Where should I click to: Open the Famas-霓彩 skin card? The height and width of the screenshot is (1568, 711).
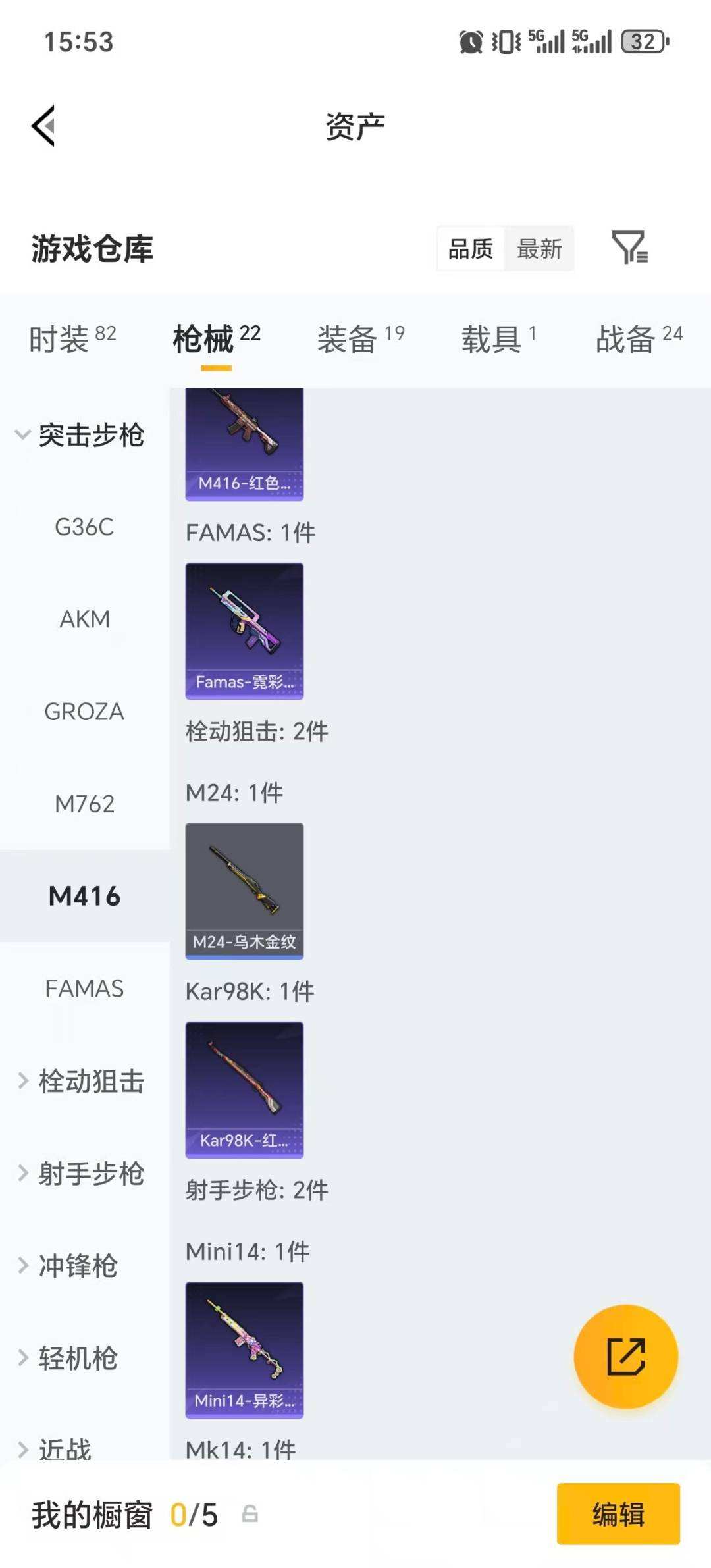coord(244,631)
